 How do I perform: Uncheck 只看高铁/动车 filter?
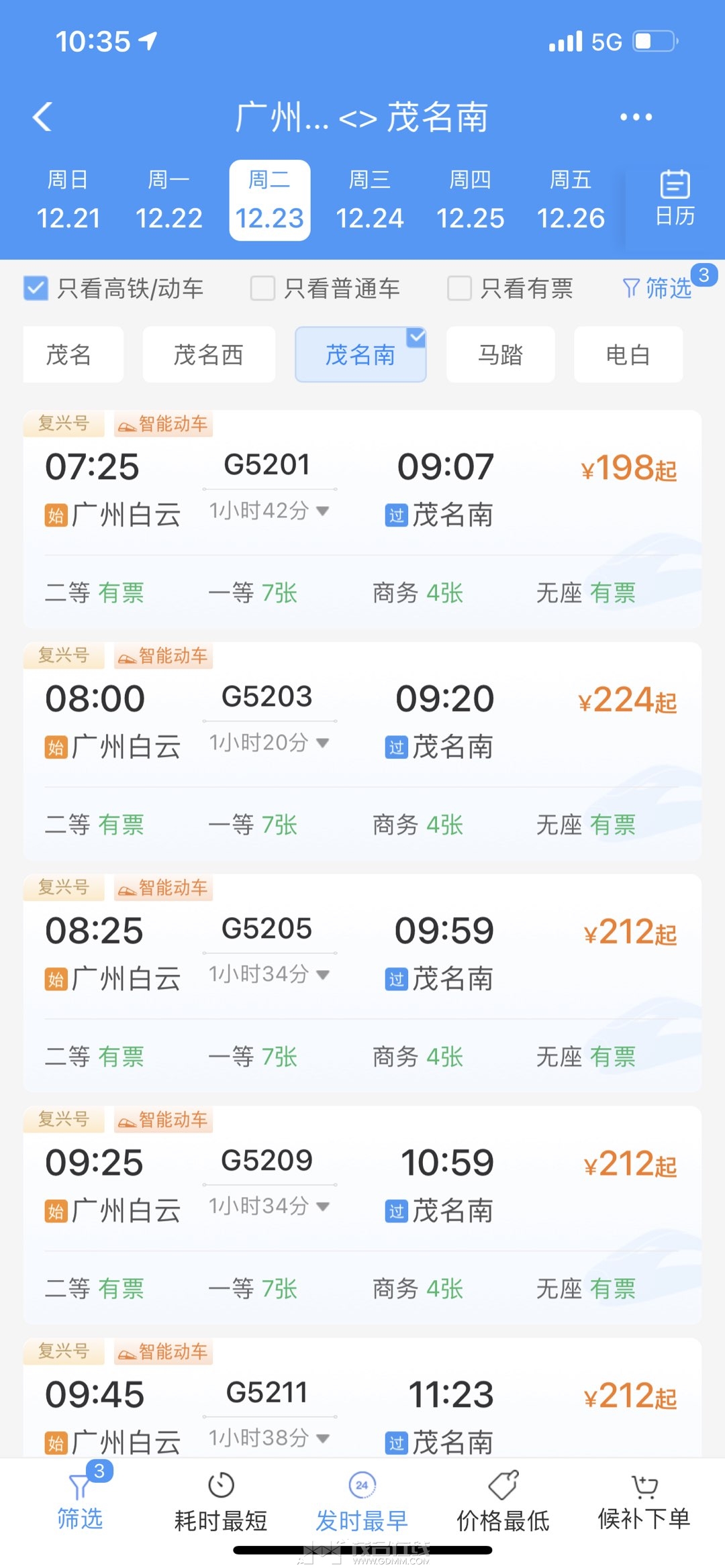[36, 289]
